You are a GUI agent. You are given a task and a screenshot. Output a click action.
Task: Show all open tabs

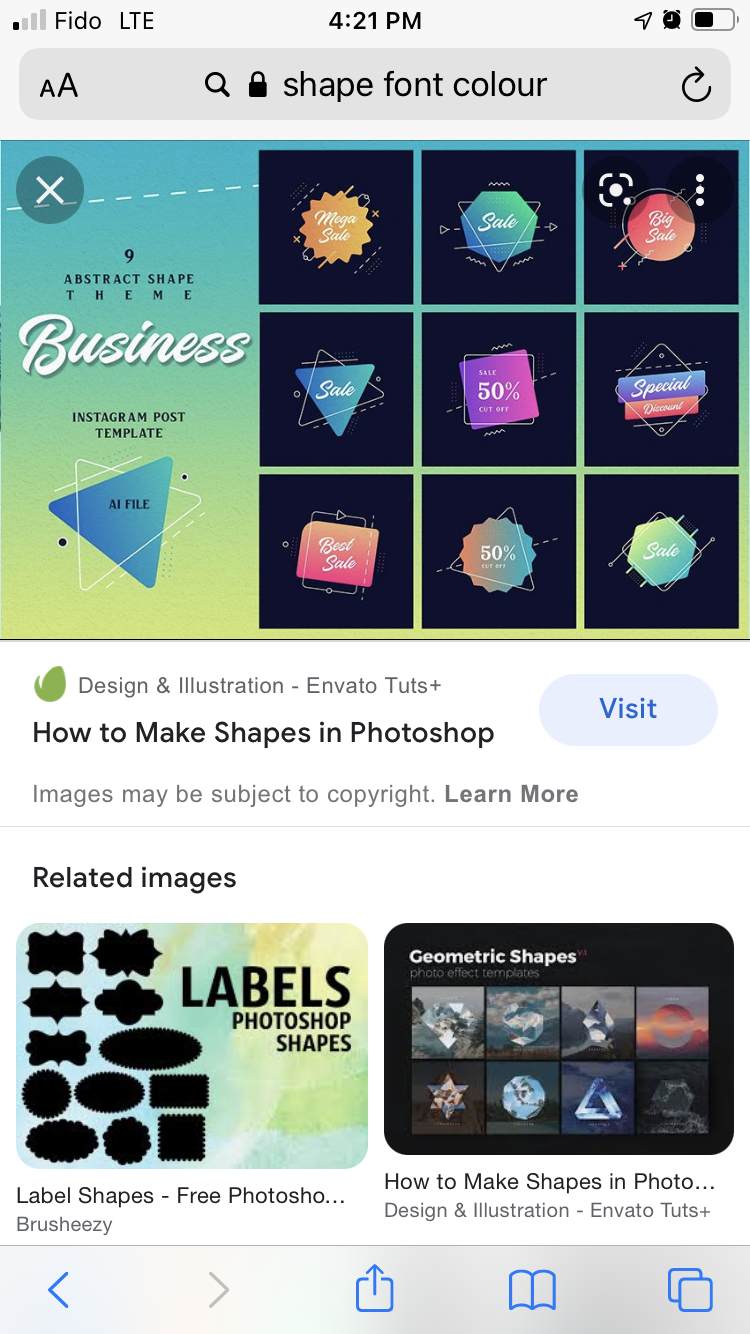click(x=689, y=1289)
